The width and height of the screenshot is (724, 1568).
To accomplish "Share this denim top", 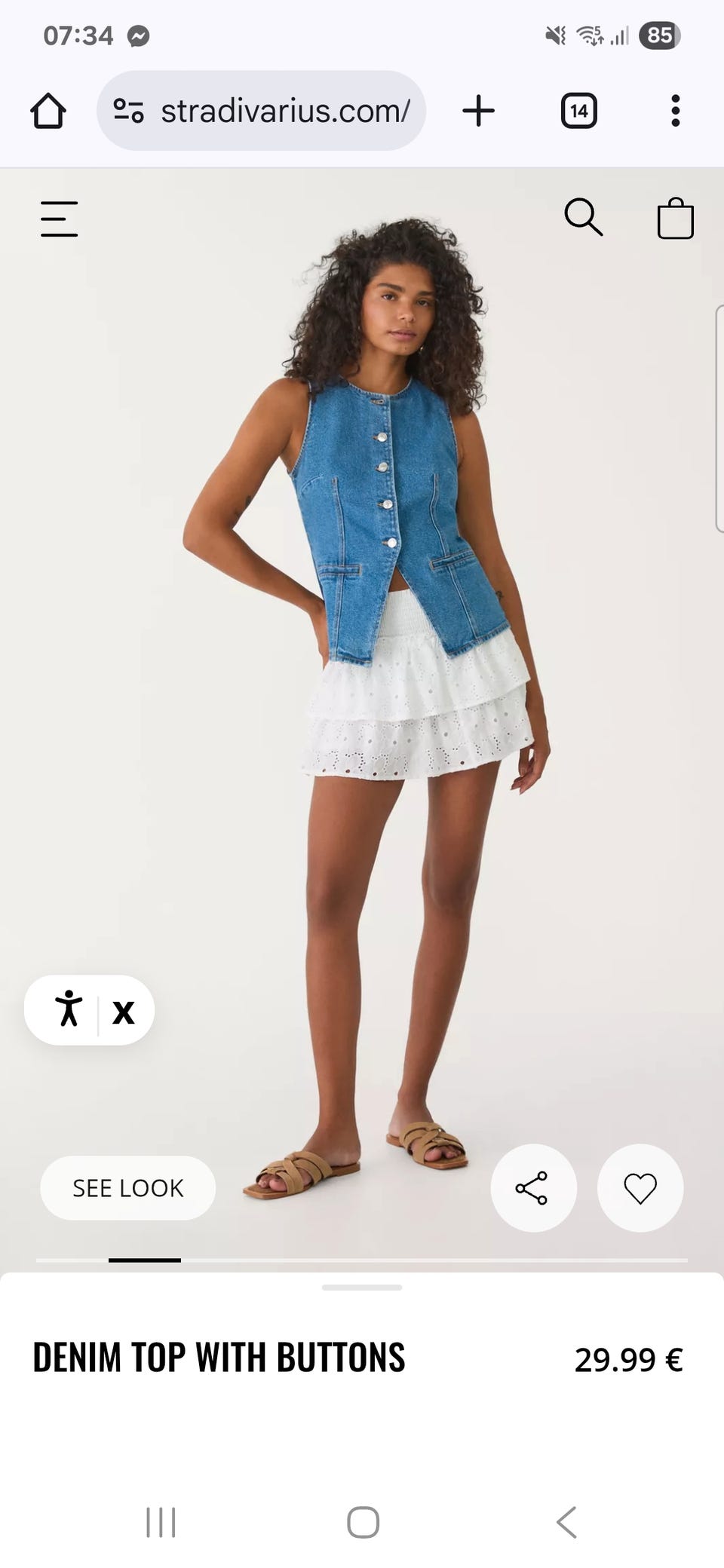I will tap(533, 1188).
